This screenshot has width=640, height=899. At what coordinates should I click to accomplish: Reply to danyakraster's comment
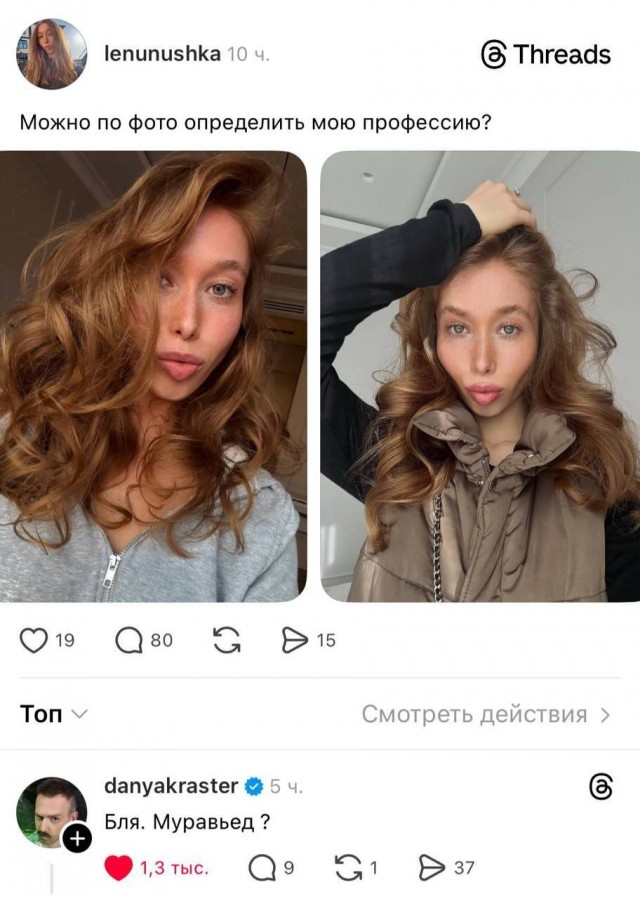tap(261, 868)
